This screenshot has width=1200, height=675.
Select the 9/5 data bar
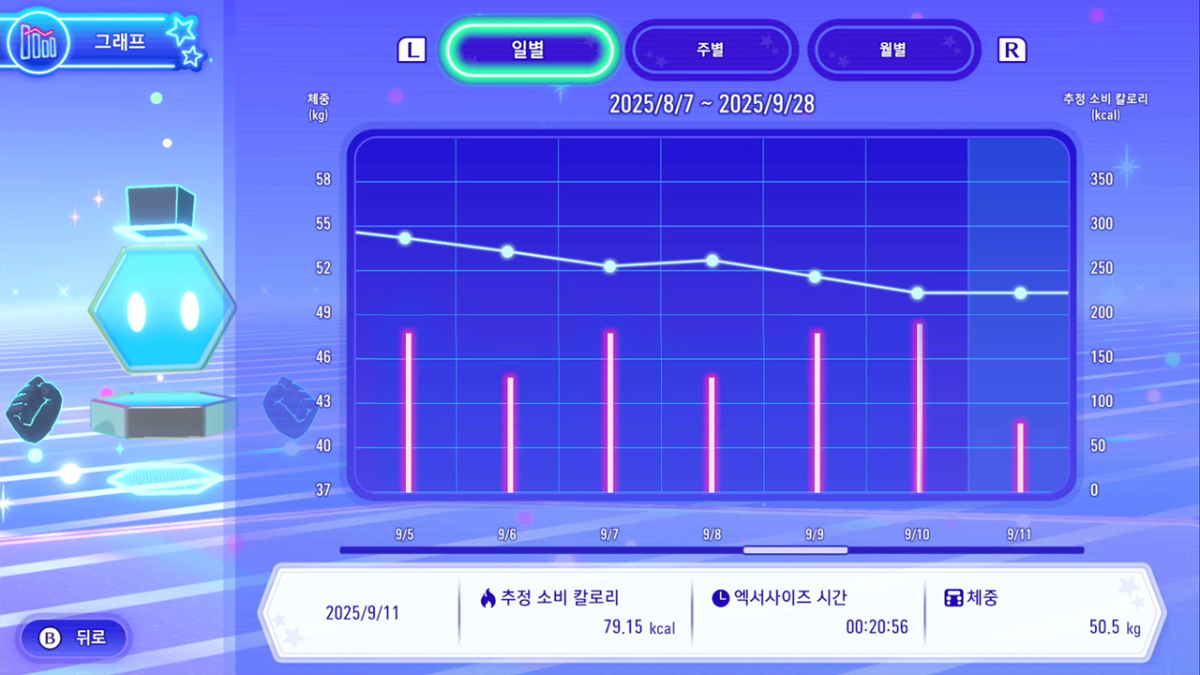click(408, 412)
